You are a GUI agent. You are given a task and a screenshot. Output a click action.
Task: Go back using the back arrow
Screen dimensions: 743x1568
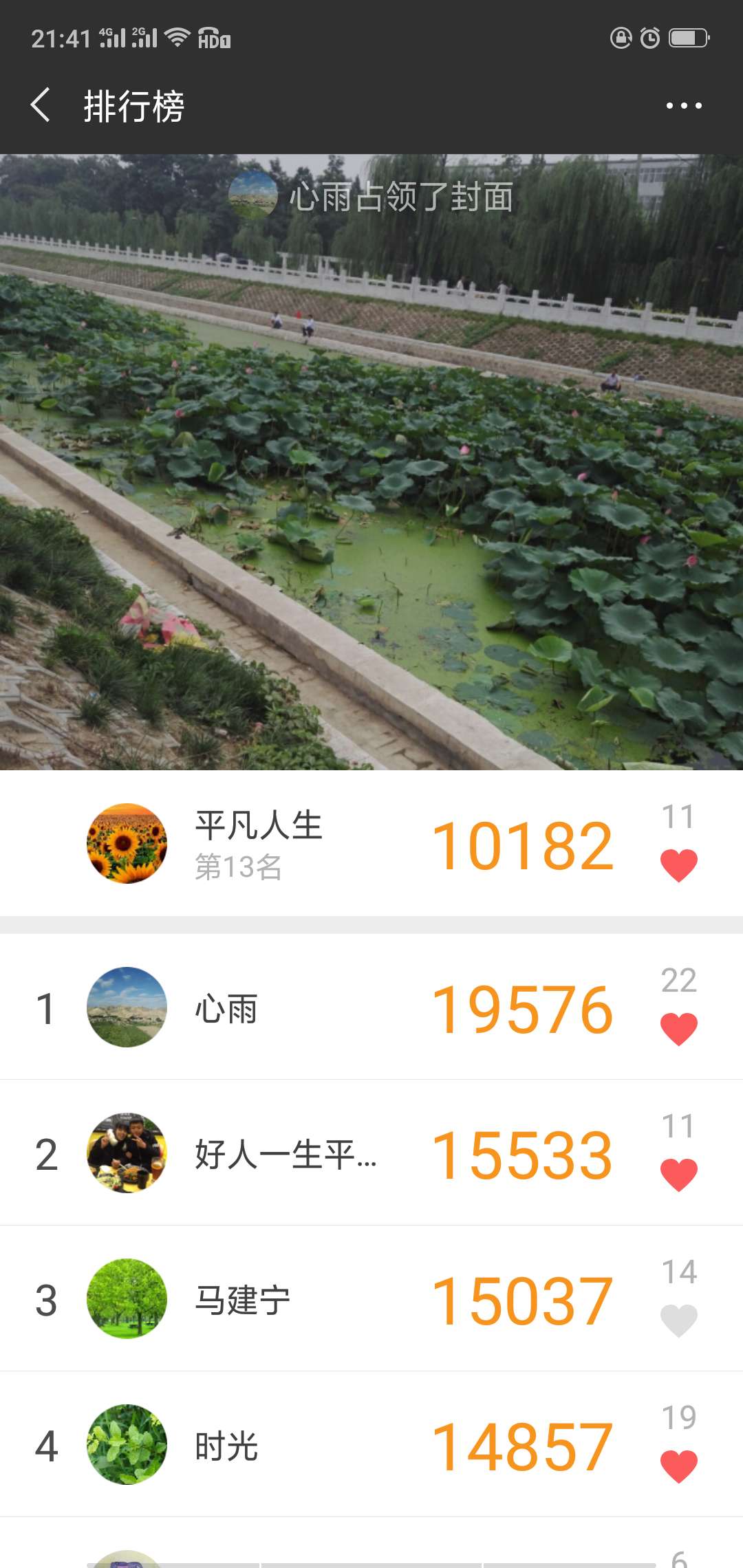(x=41, y=107)
